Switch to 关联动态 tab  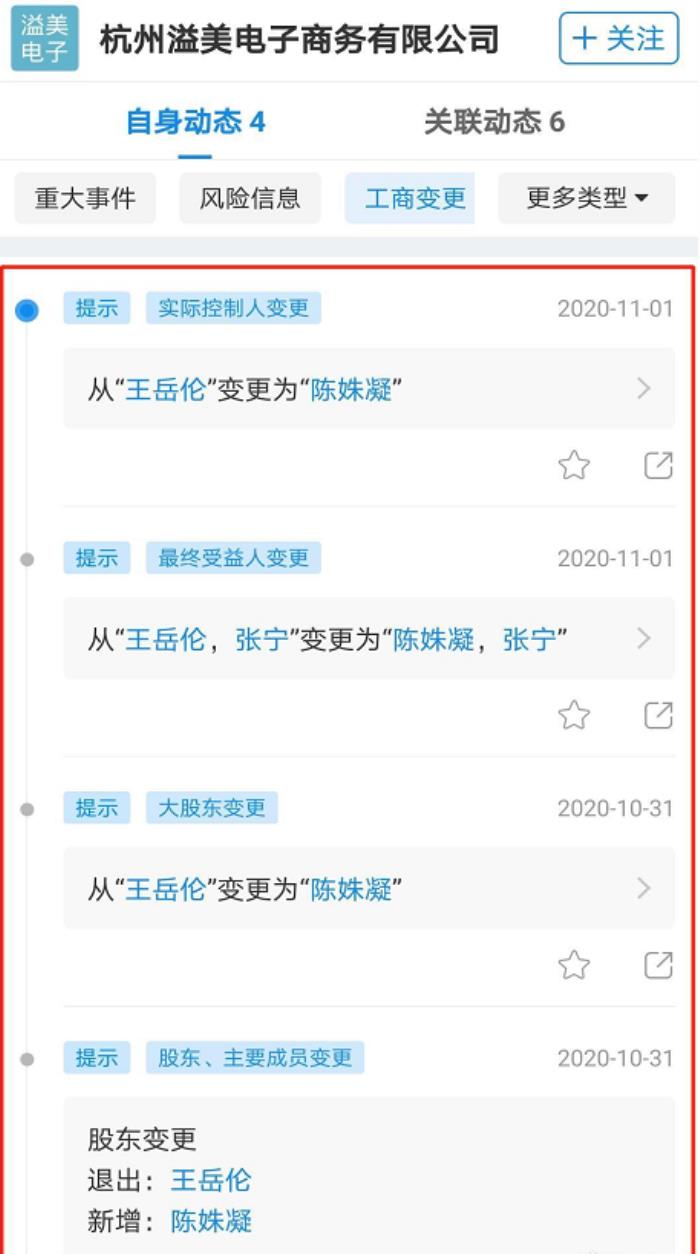pyautogui.click(x=494, y=122)
